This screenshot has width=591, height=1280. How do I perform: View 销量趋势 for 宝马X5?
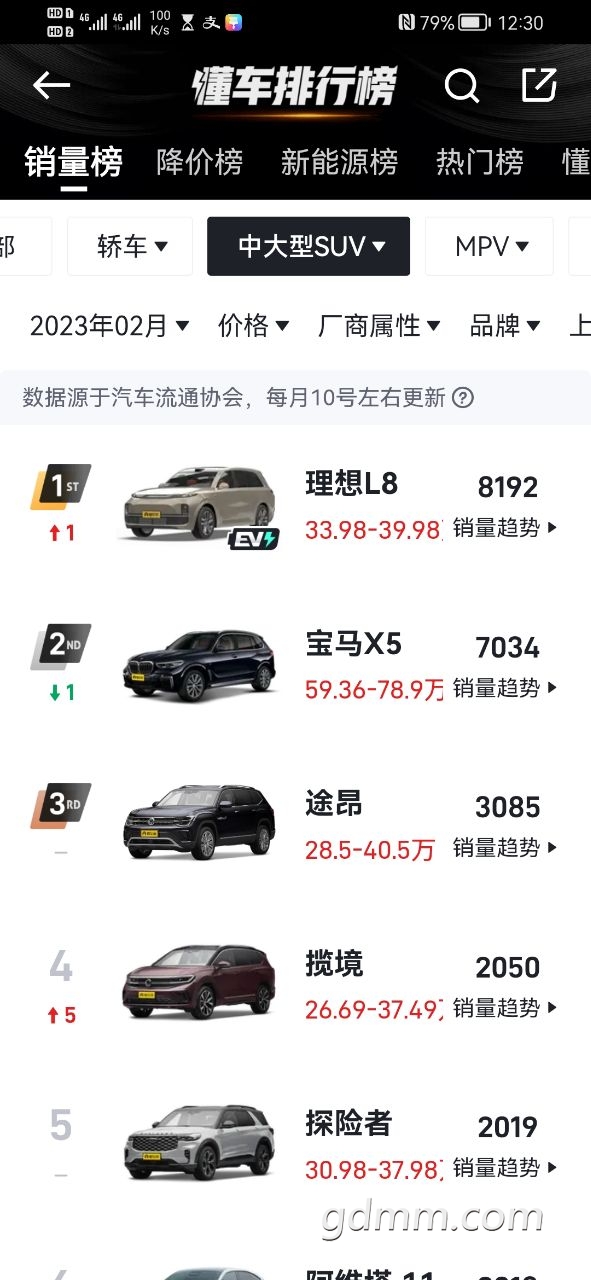coord(505,688)
